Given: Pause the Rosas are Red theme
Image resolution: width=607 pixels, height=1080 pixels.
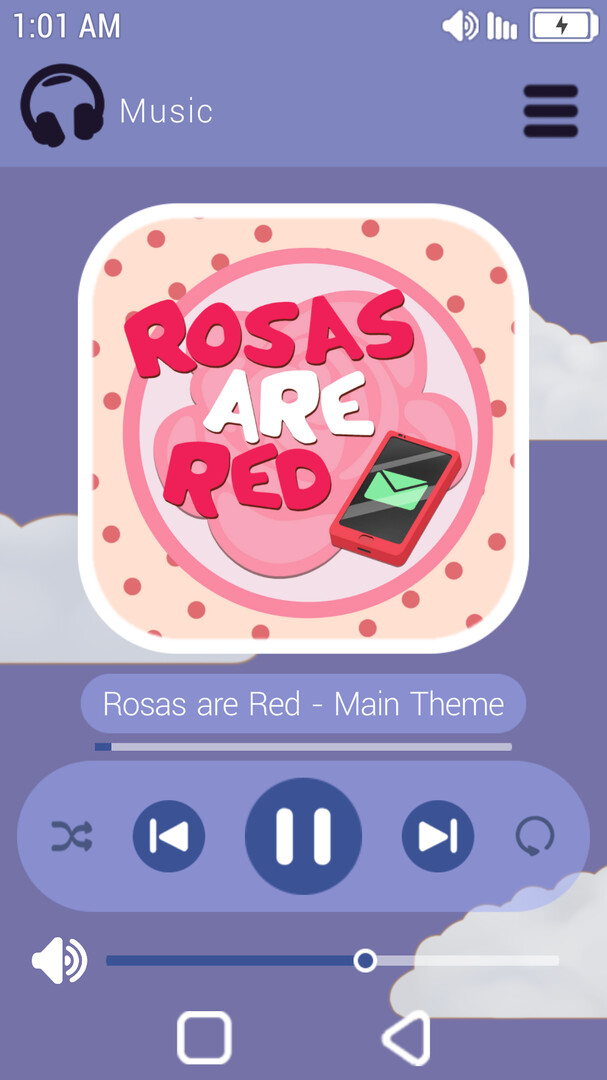Looking at the screenshot, I should [x=303, y=836].
